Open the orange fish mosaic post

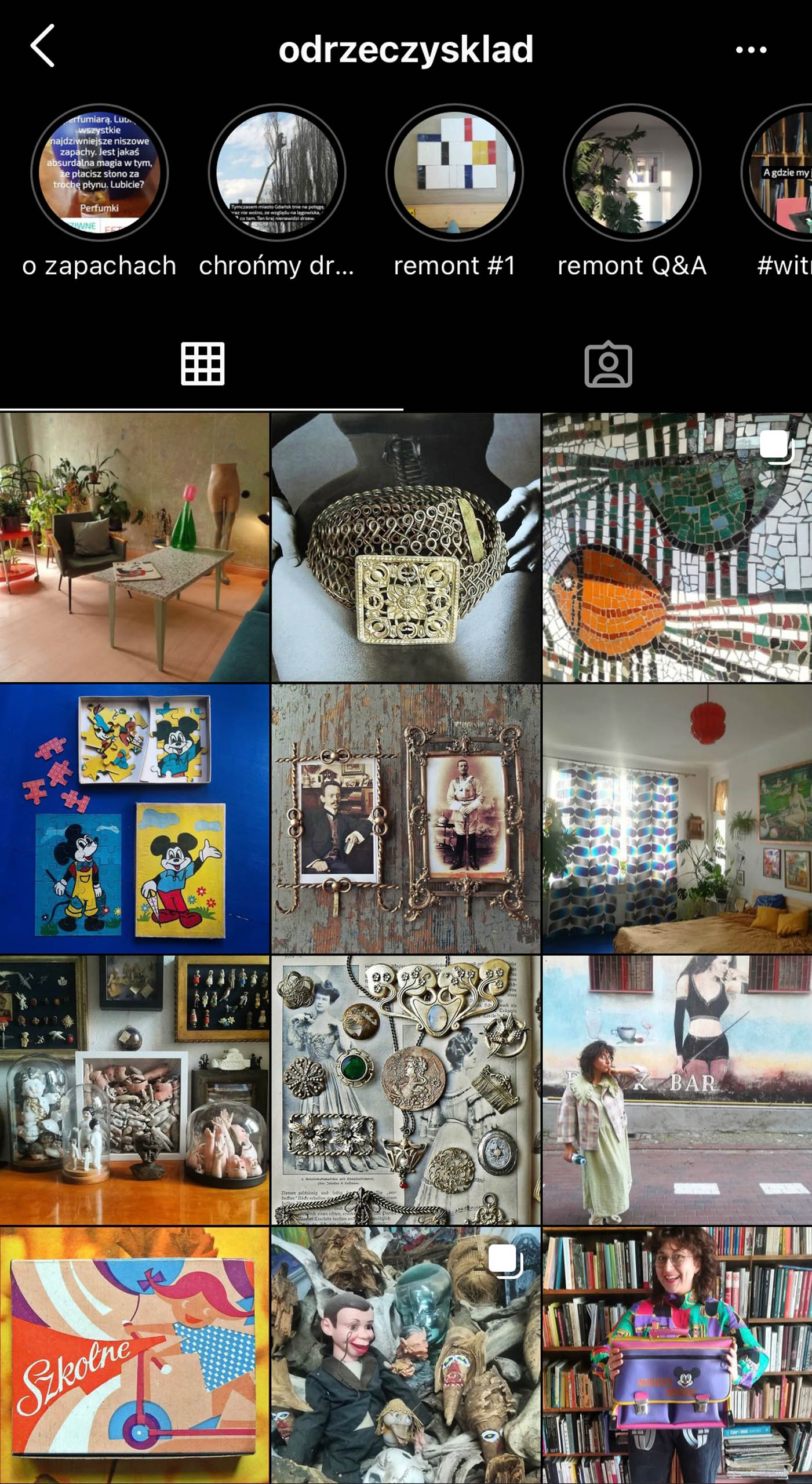[x=678, y=547]
